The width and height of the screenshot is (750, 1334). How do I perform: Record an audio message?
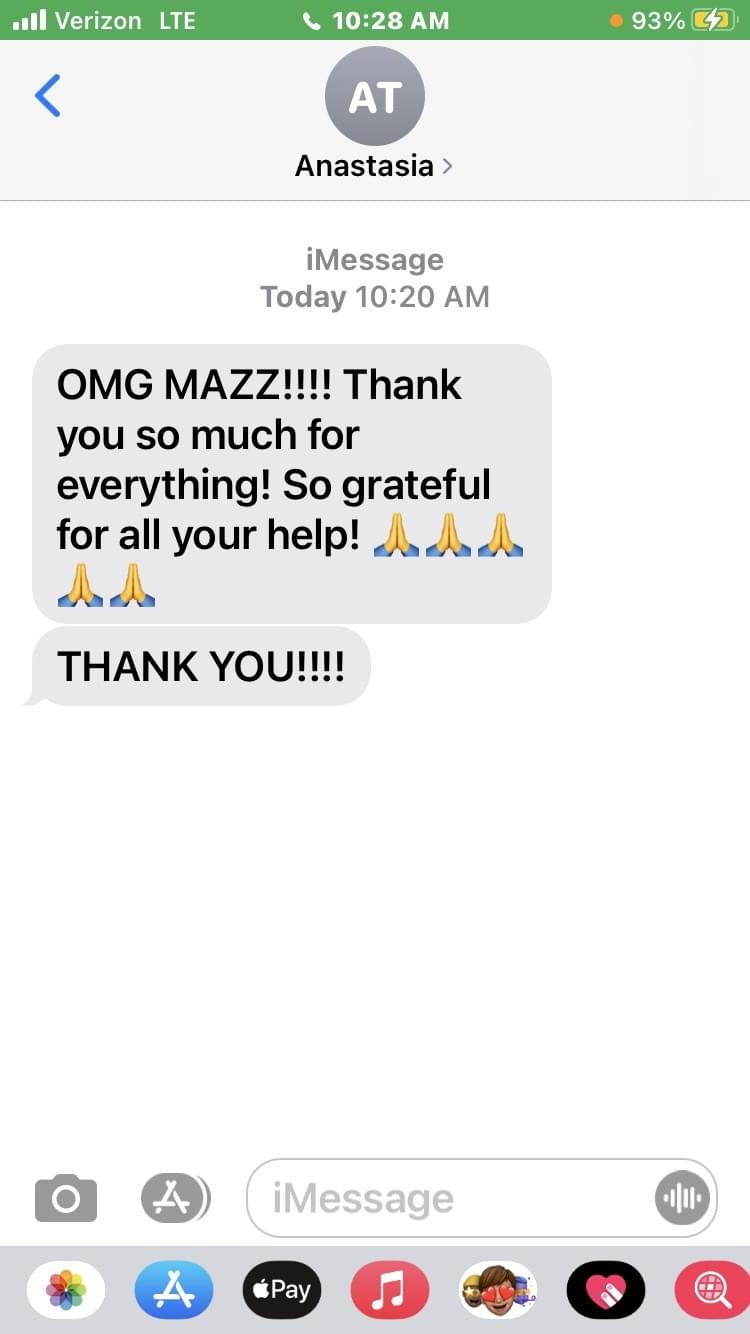(x=682, y=1198)
